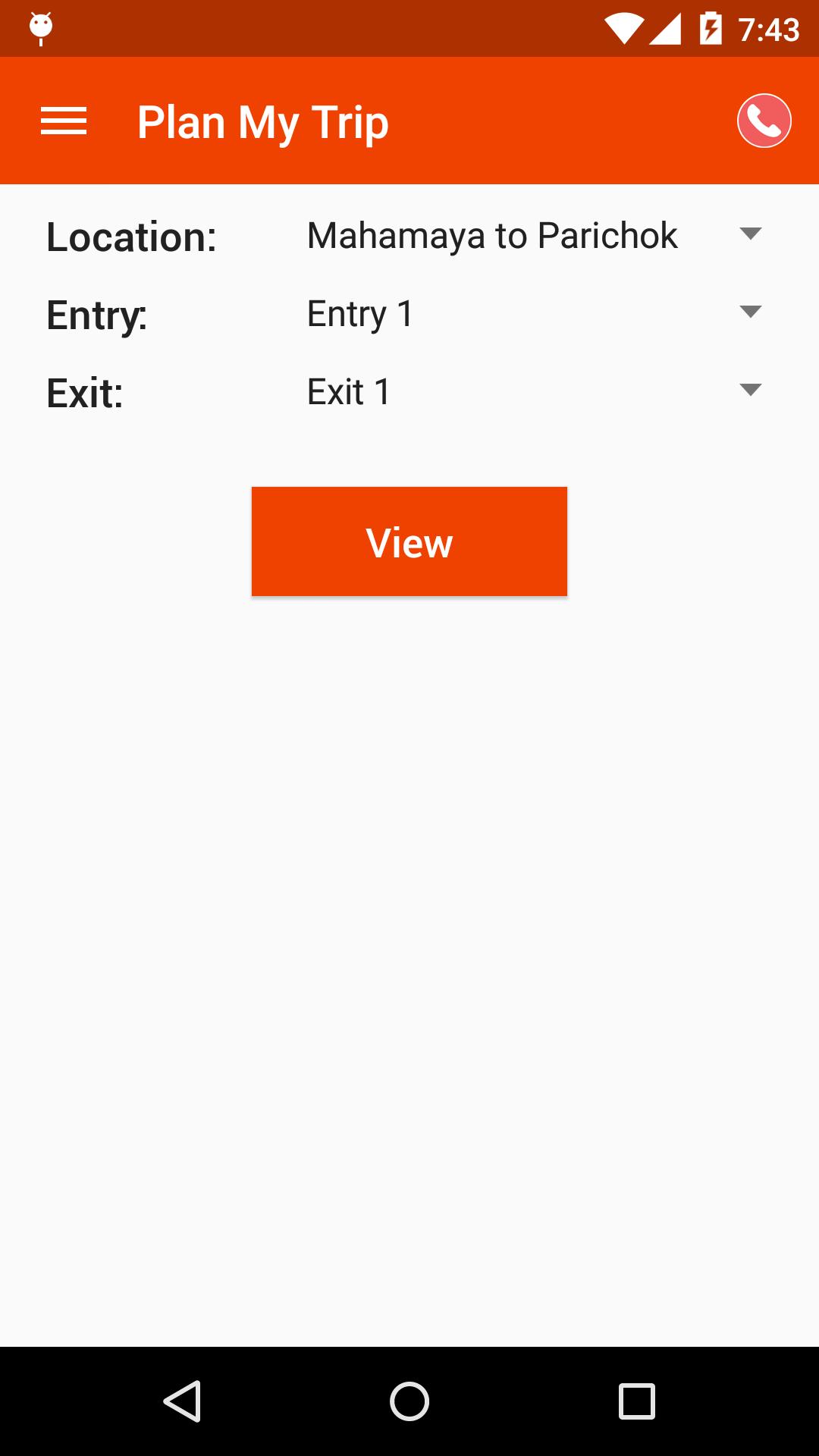The width and height of the screenshot is (819, 1456).
Task: Go to the home screen
Action: coord(409,1401)
